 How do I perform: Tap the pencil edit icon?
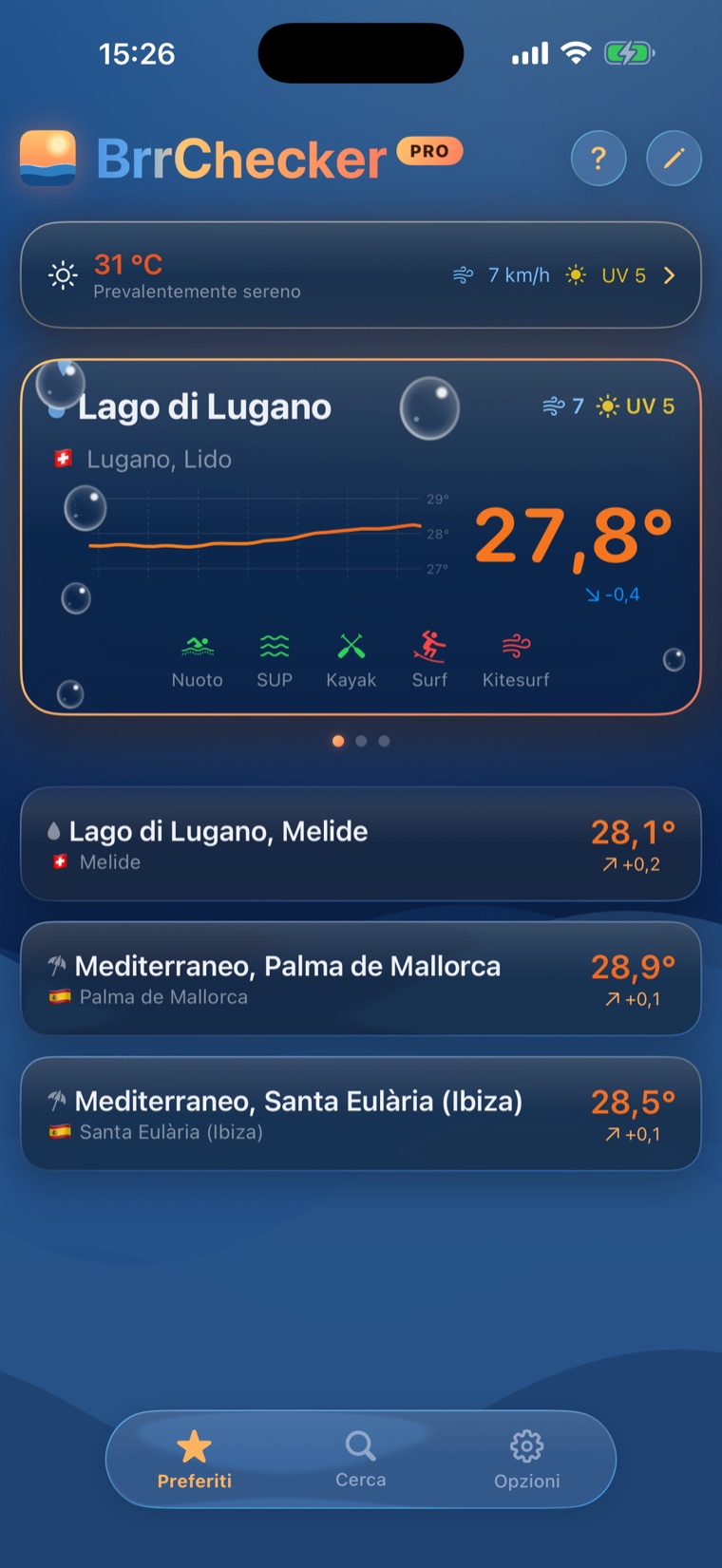click(x=674, y=158)
